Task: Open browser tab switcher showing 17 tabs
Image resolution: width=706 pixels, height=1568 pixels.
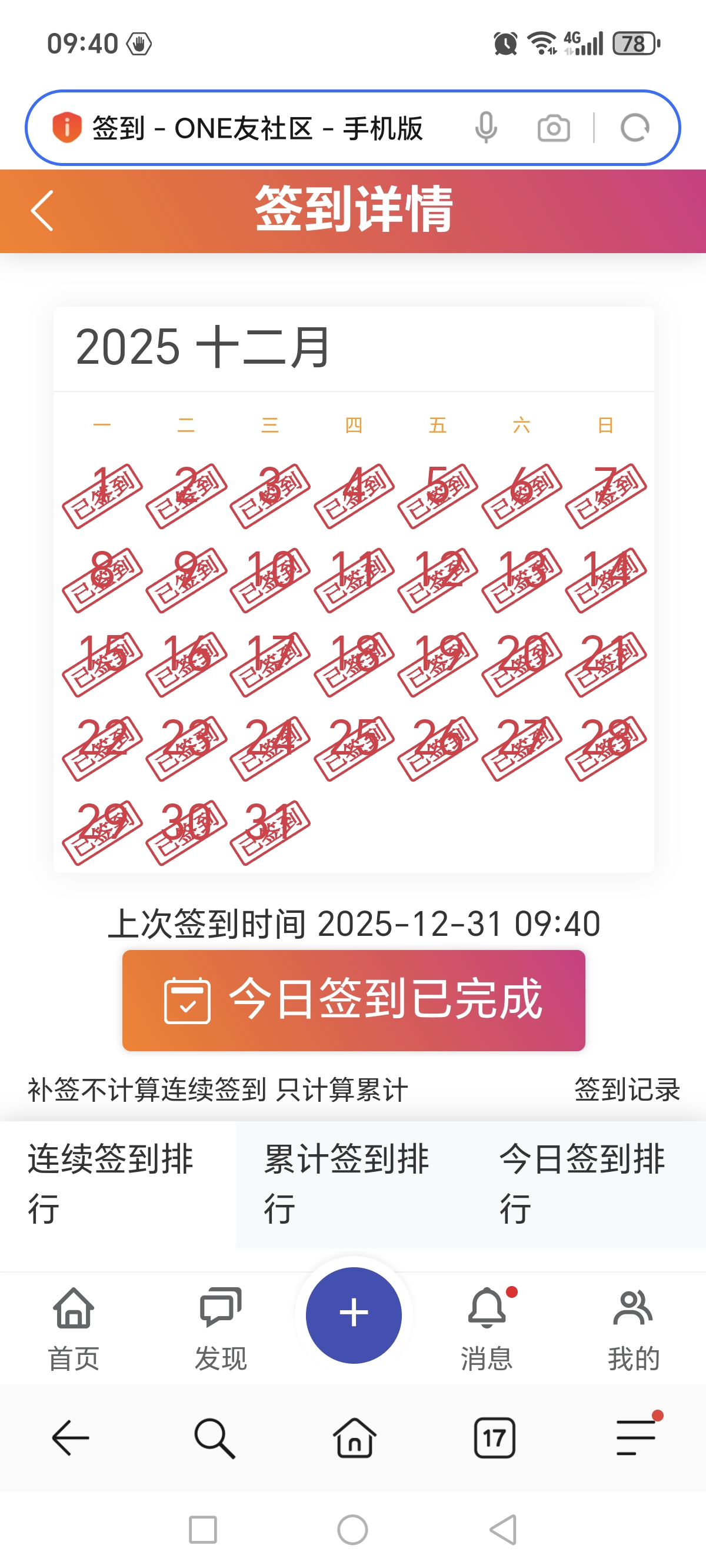Action: pyautogui.click(x=493, y=1440)
